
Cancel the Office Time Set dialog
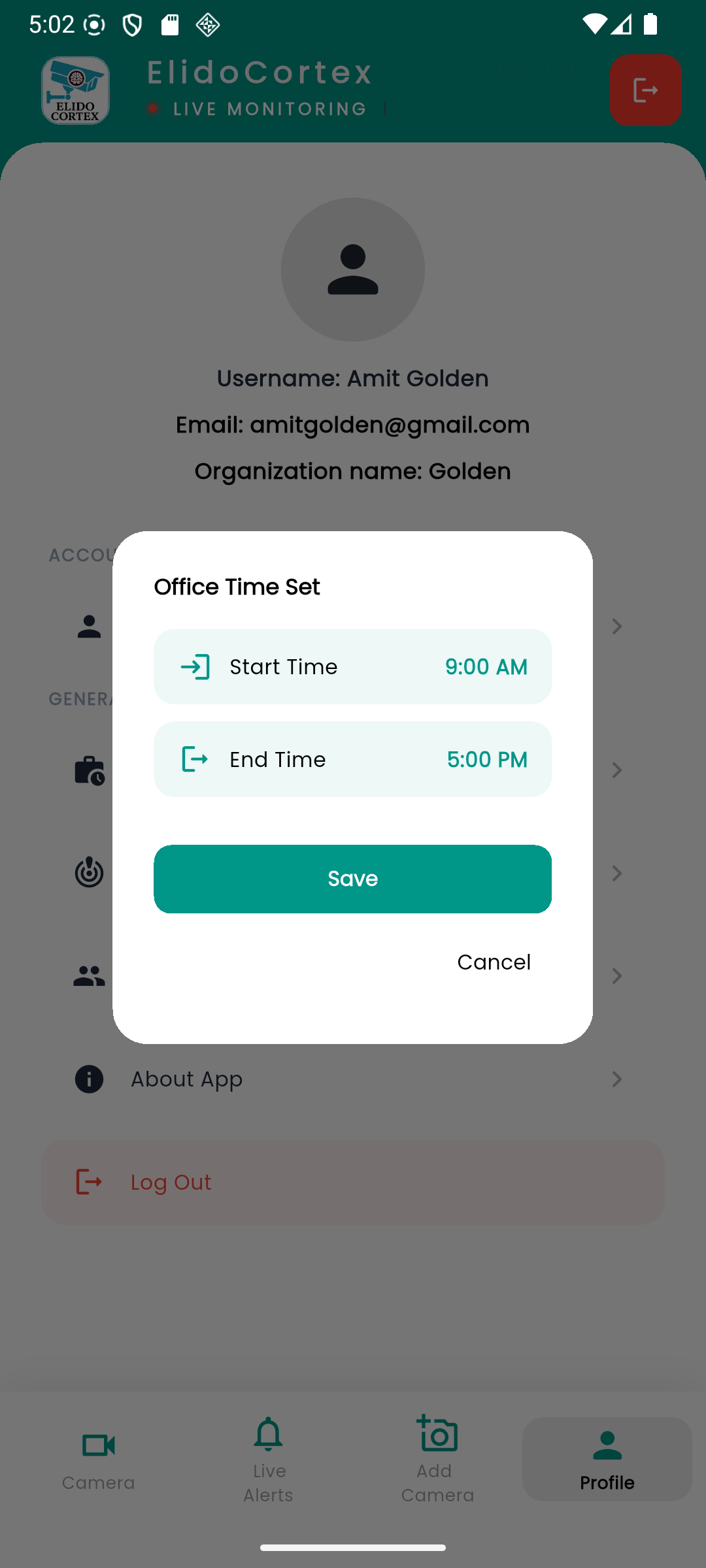point(494,962)
